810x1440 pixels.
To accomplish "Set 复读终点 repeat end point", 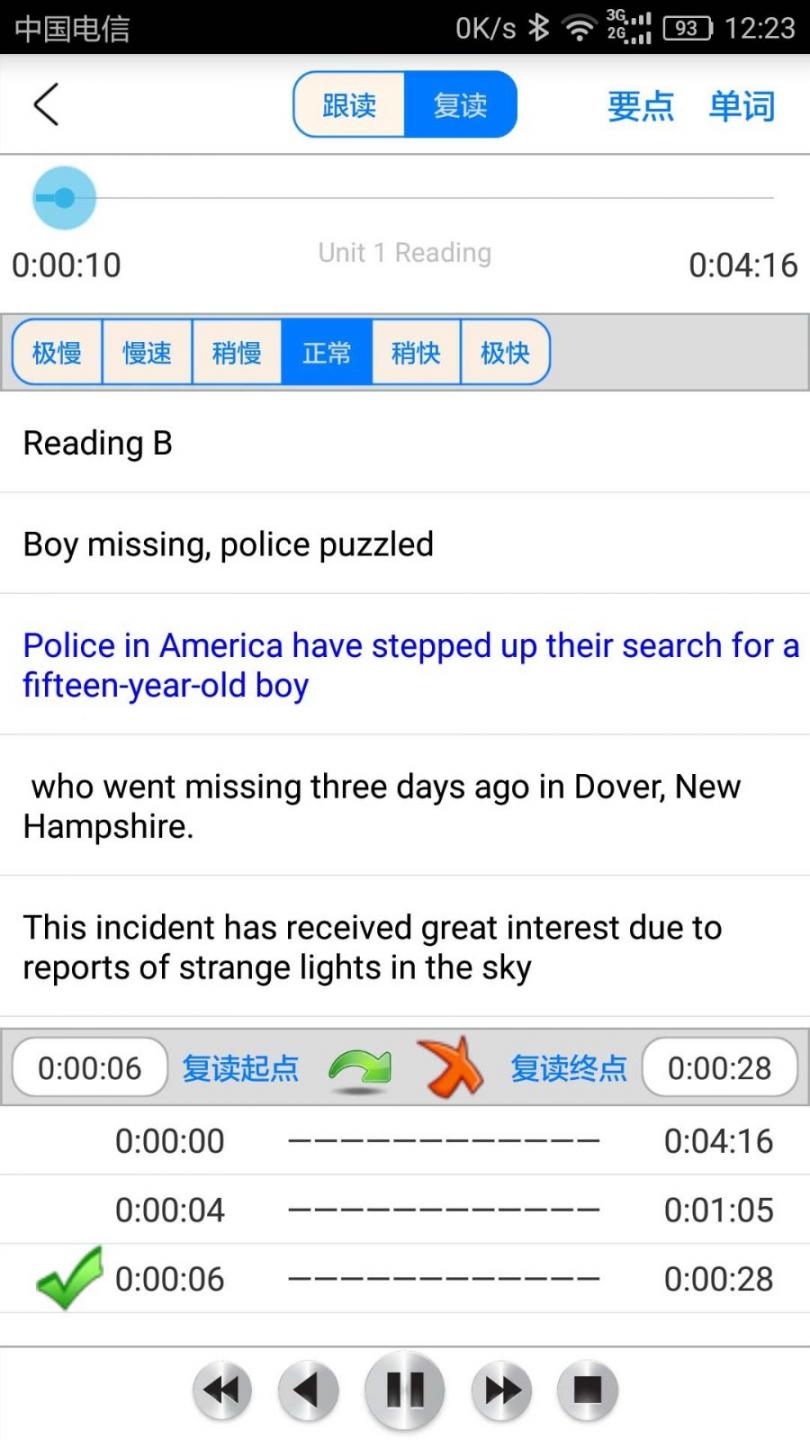I will pos(568,1068).
